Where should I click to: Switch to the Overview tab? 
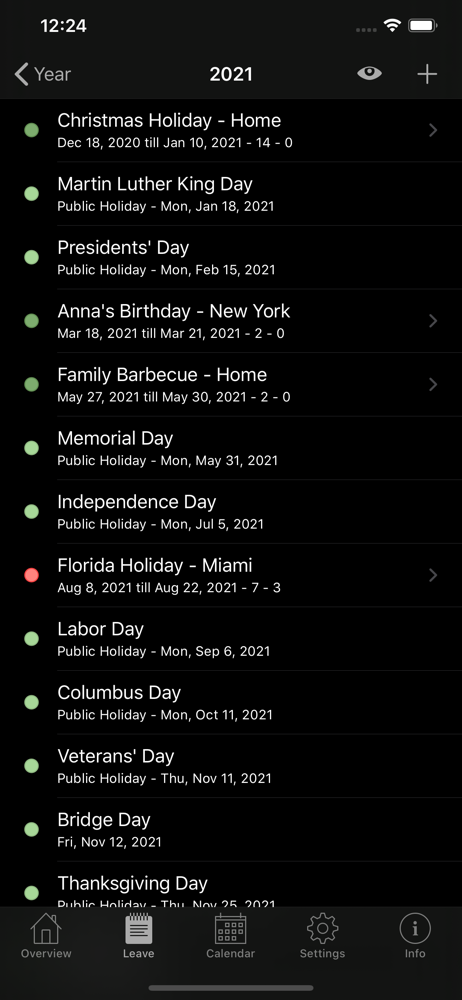[x=46, y=936]
